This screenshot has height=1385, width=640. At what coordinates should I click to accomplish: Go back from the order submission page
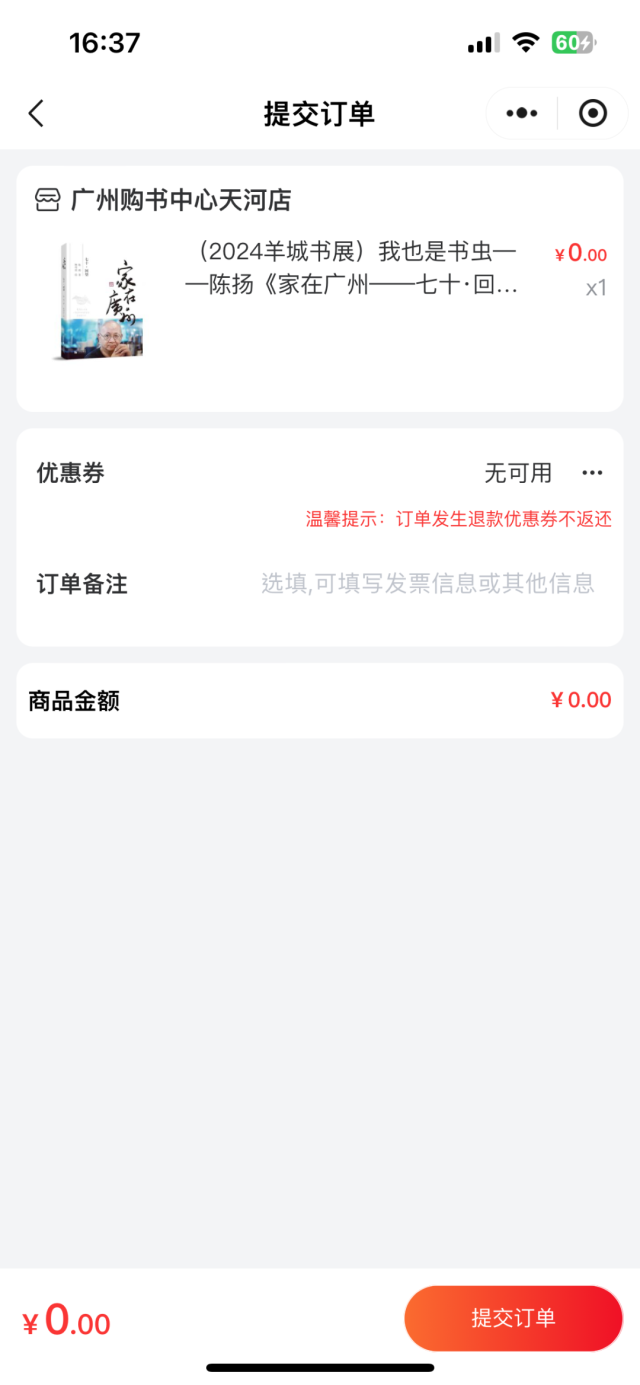click(x=36, y=114)
